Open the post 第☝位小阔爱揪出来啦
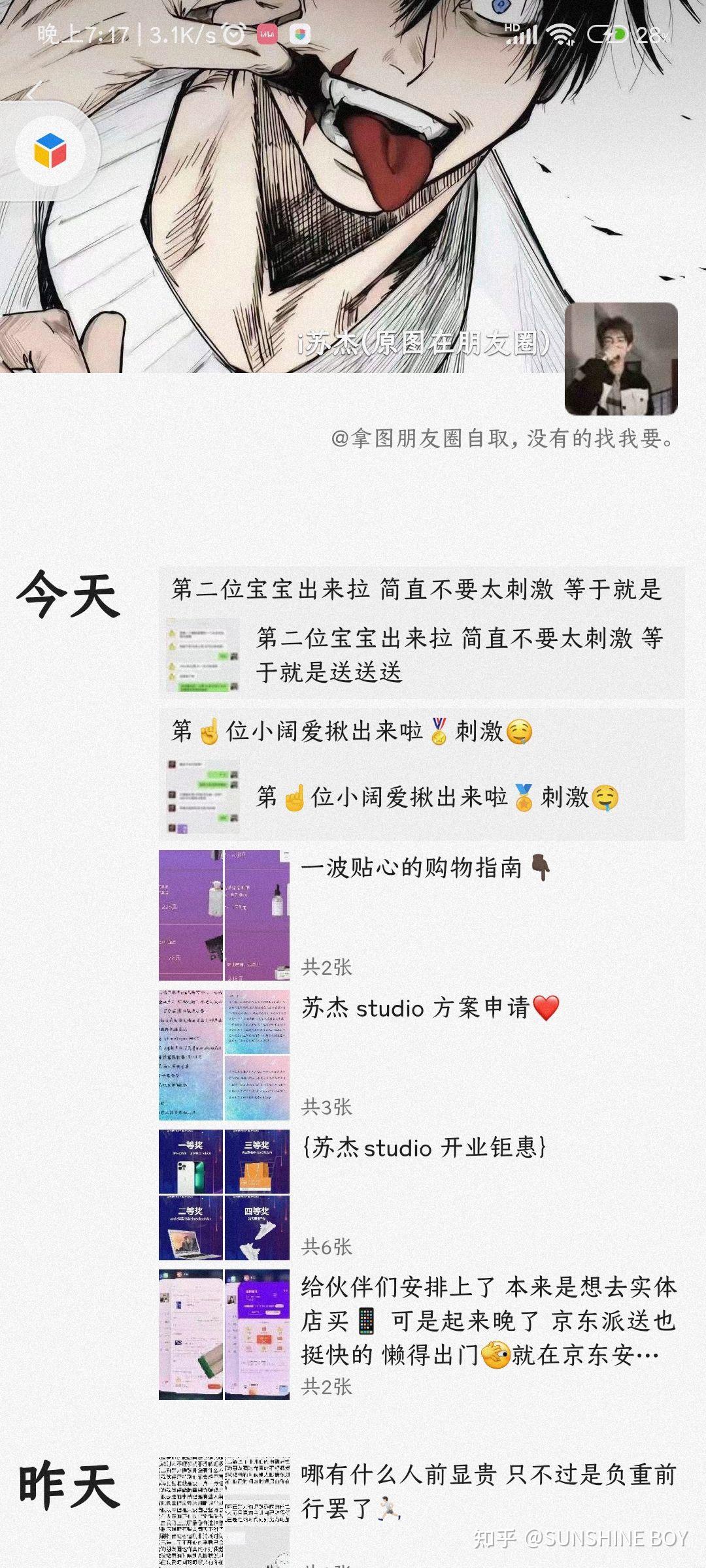 coord(422,774)
